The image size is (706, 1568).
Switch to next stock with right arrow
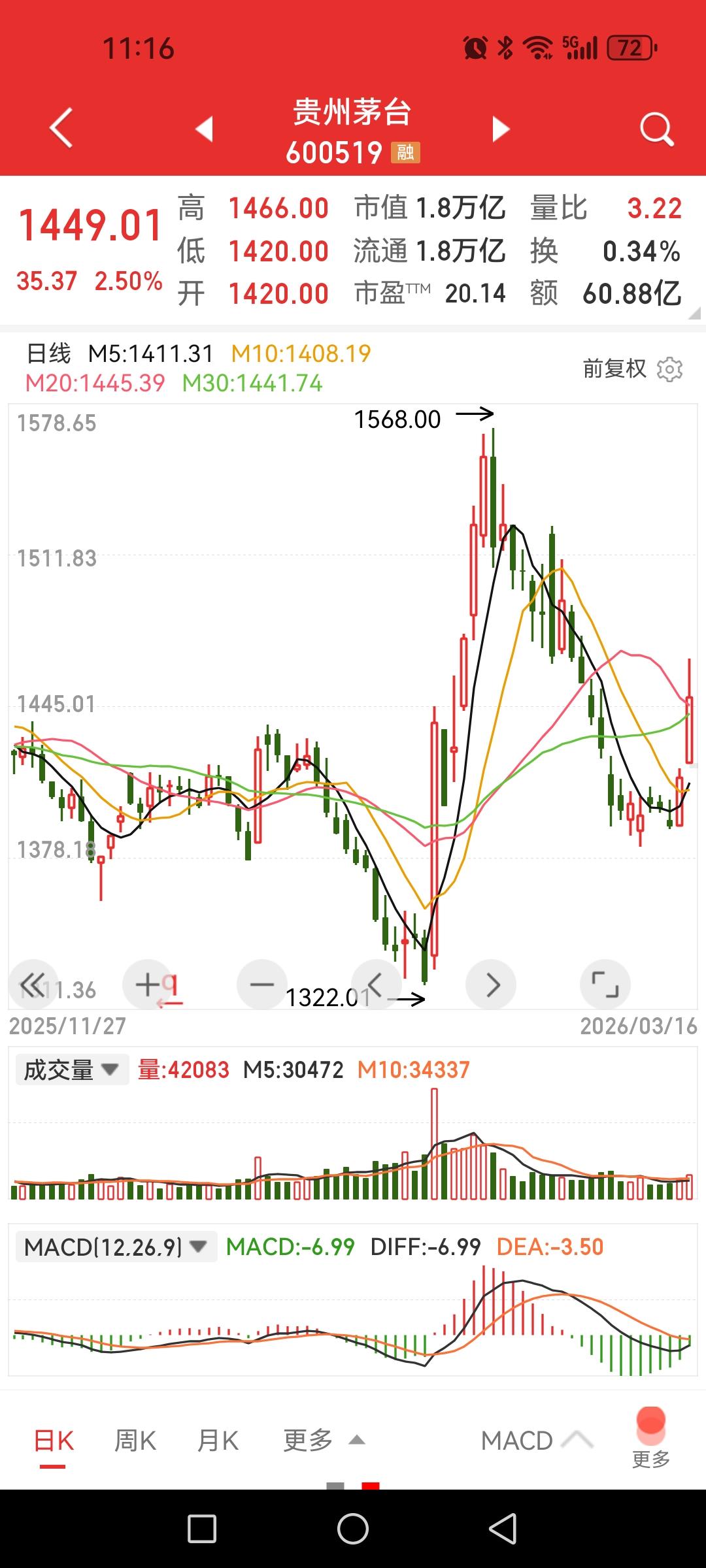[x=499, y=129]
